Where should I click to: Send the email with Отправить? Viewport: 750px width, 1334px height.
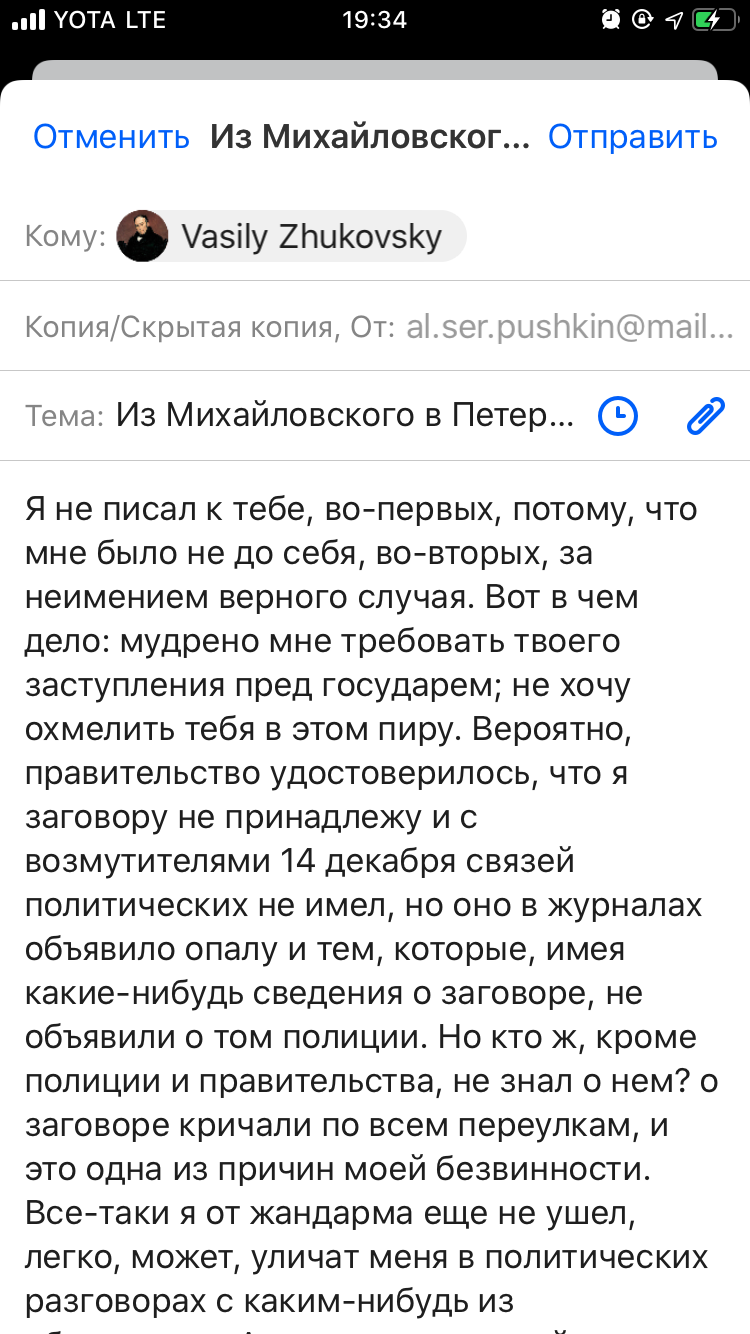(633, 137)
